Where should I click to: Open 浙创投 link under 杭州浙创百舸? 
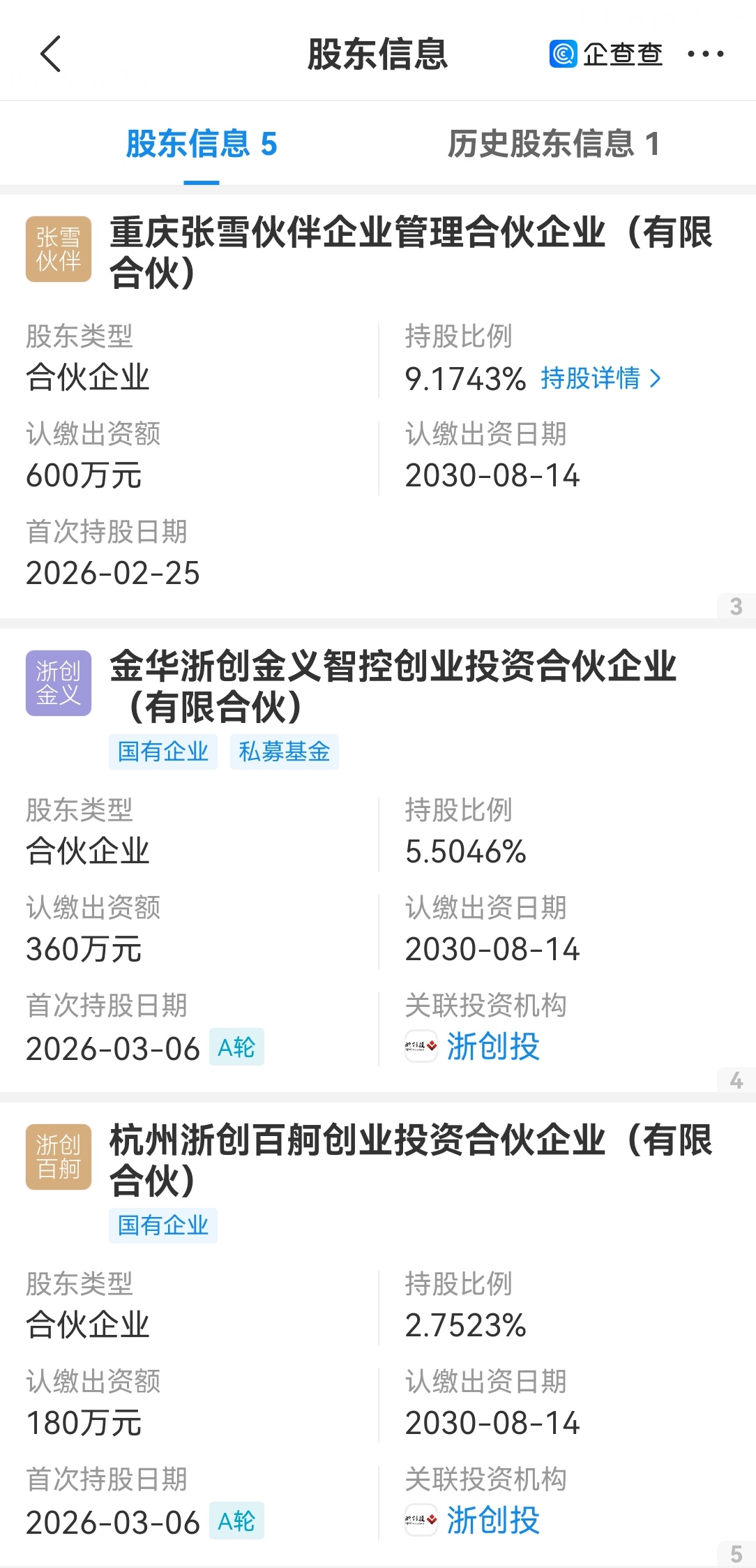point(492,1520)
